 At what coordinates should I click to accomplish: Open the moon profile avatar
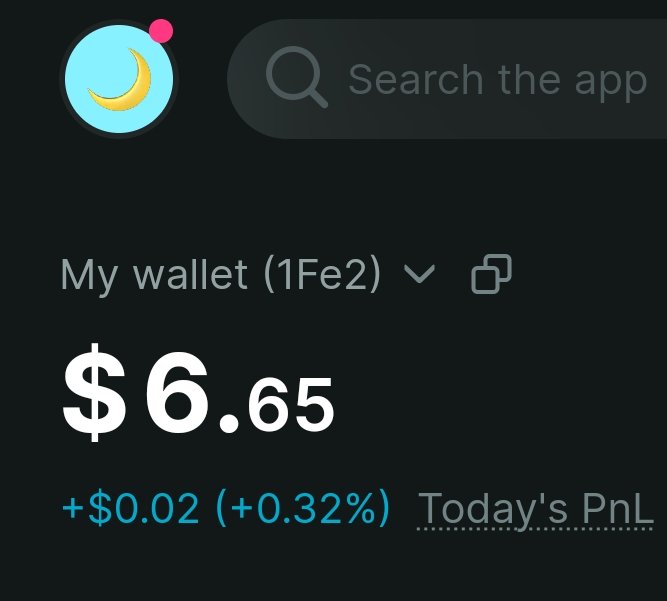(119, 80)
